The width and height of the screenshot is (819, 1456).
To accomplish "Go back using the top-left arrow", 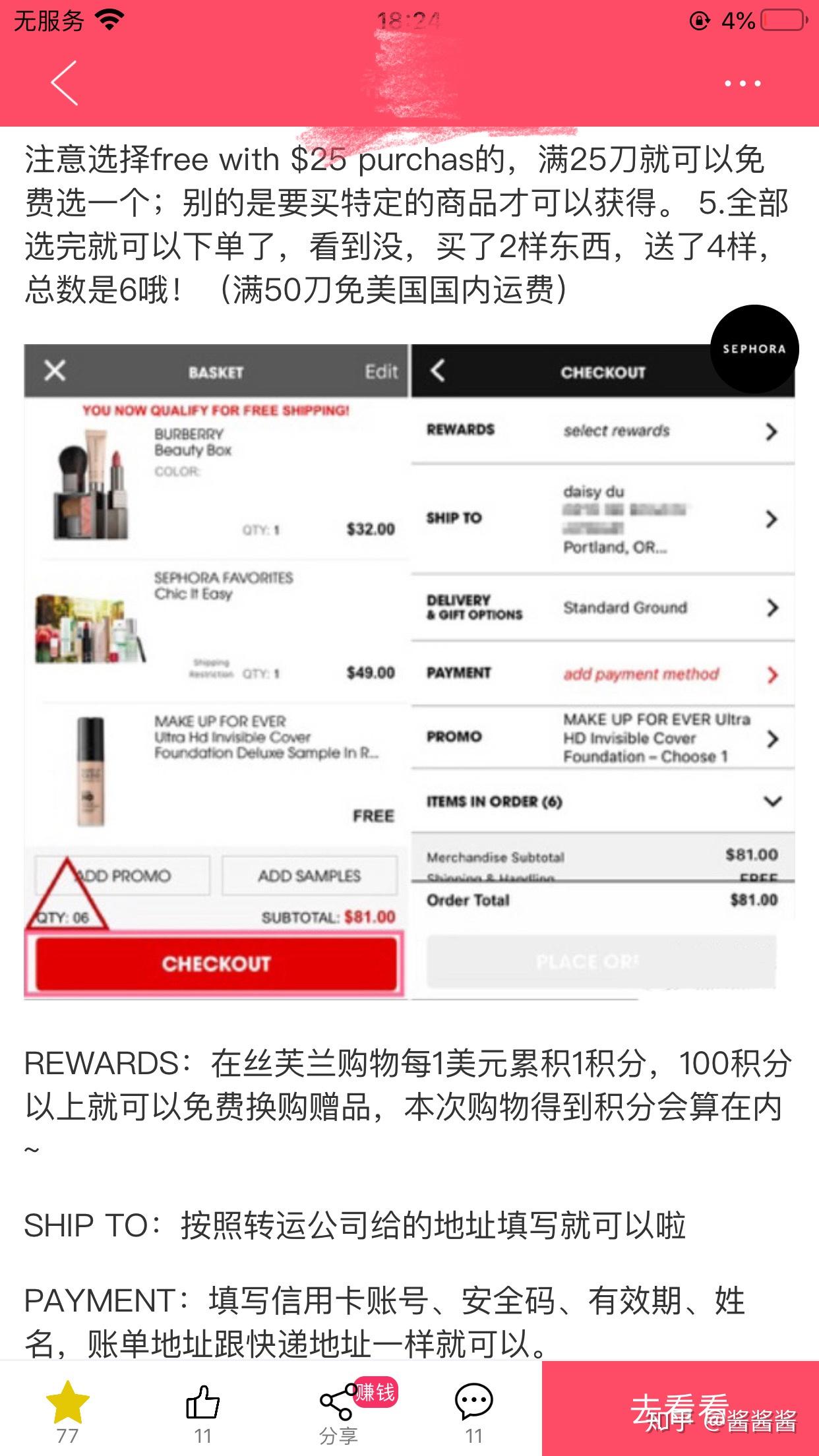I will (65, 83).
